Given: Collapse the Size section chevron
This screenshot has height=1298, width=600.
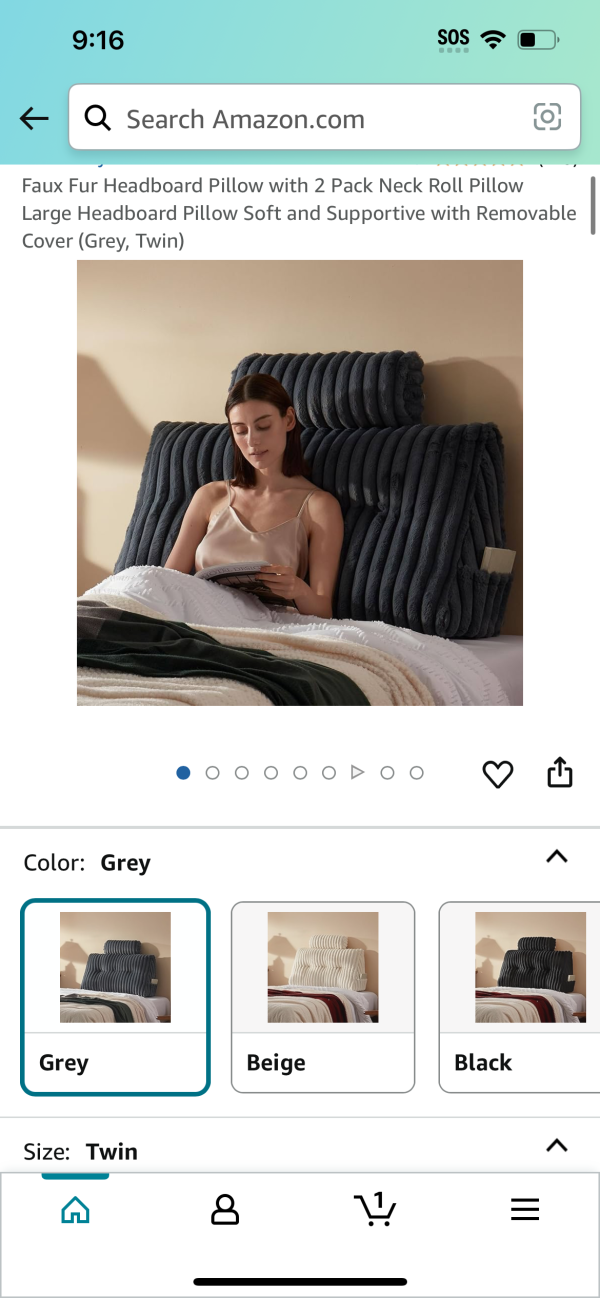Looking at the screenshot, I should point(557,1146).
